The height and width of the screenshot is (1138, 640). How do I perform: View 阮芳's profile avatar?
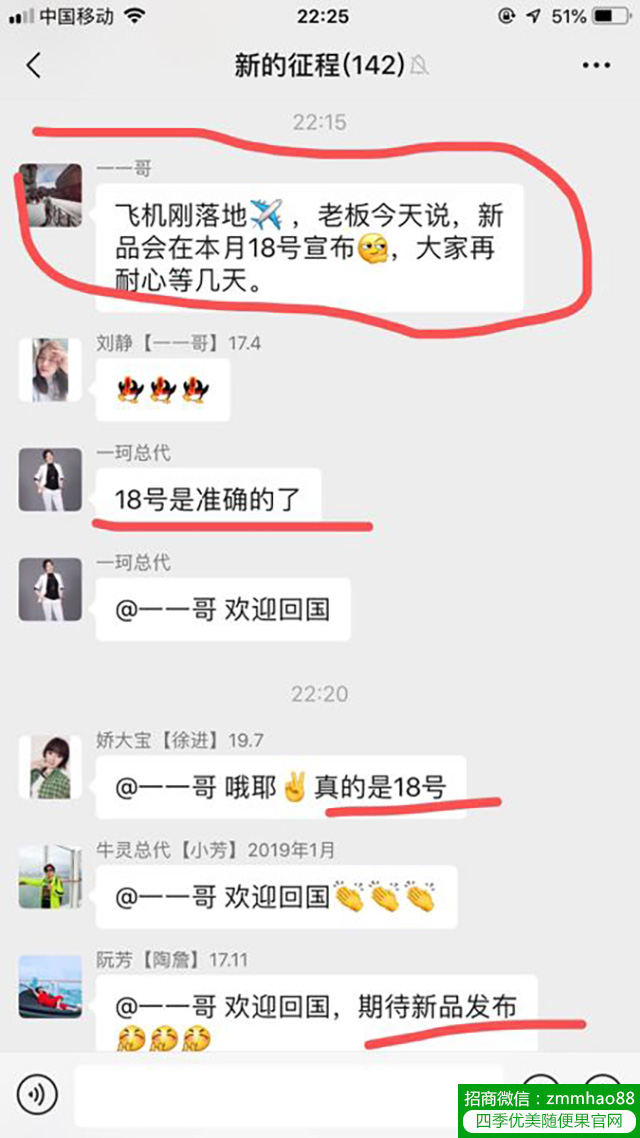50,986
